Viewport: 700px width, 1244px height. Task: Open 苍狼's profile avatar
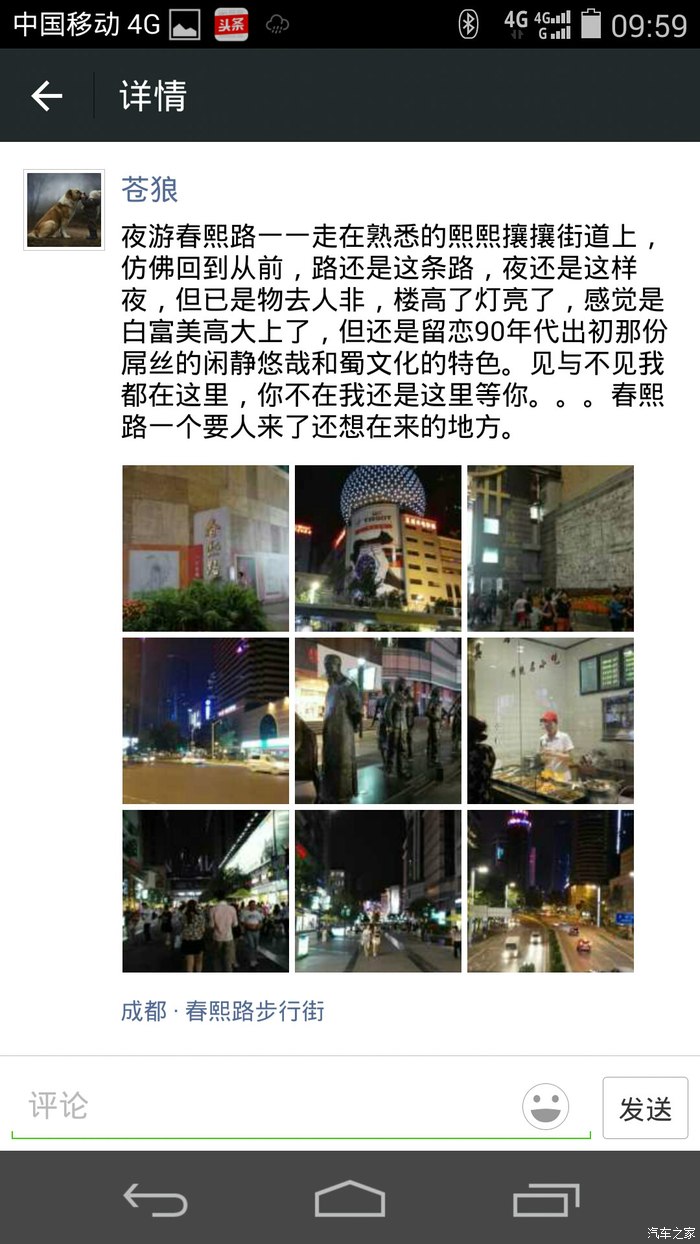[x=64, y=209]
